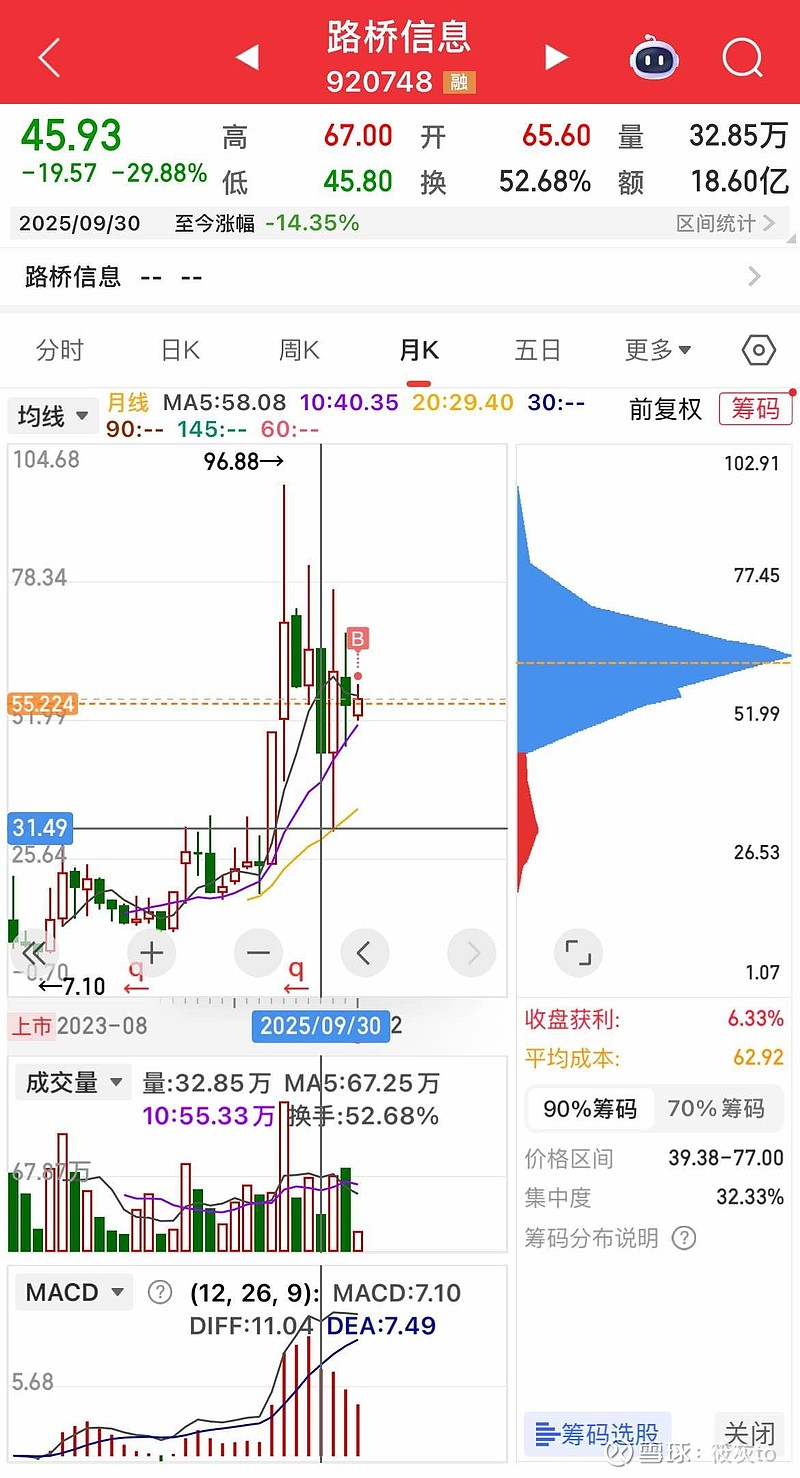This screenshot has width=800, height=1478.
Task: Click the back arrow at top left
Action: coord(47,57)
